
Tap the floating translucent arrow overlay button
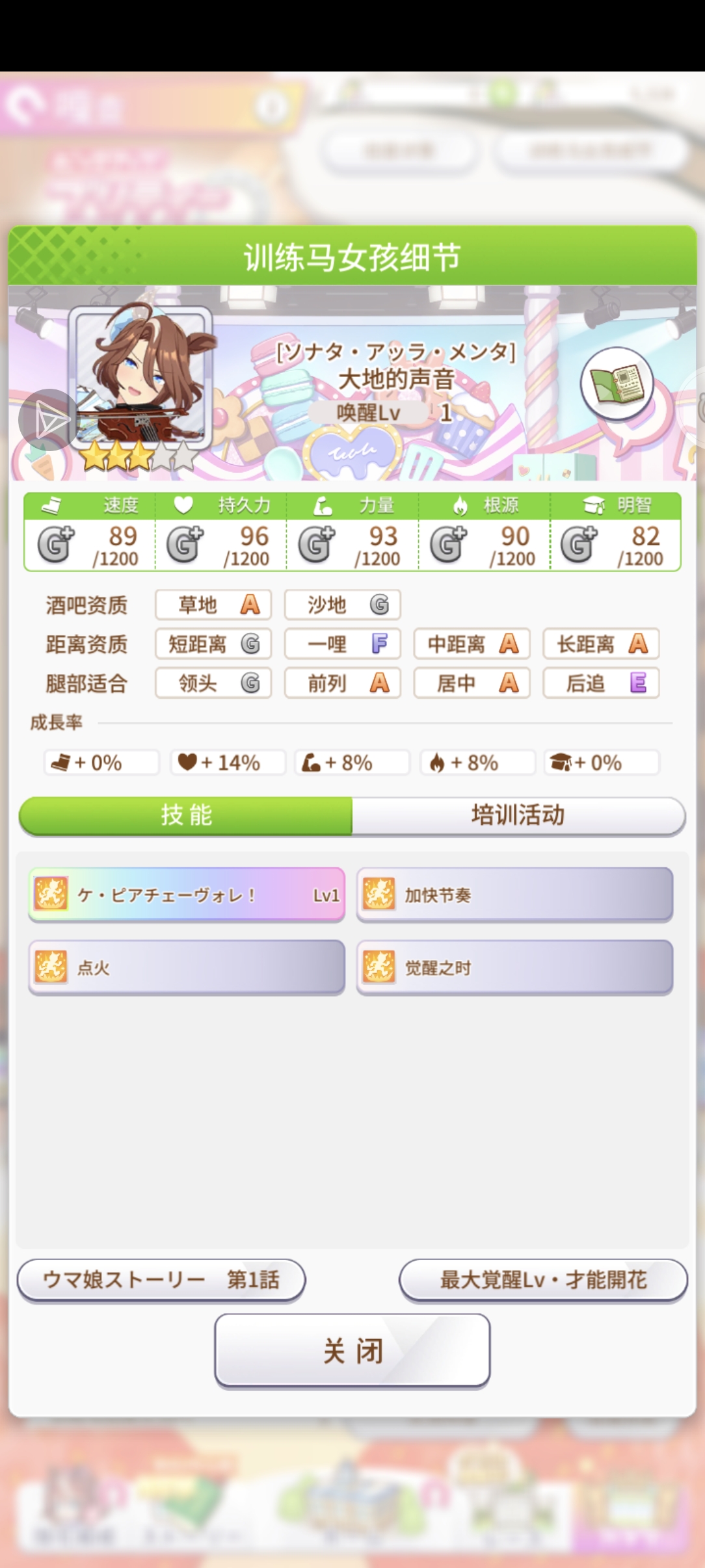(49, 421)
